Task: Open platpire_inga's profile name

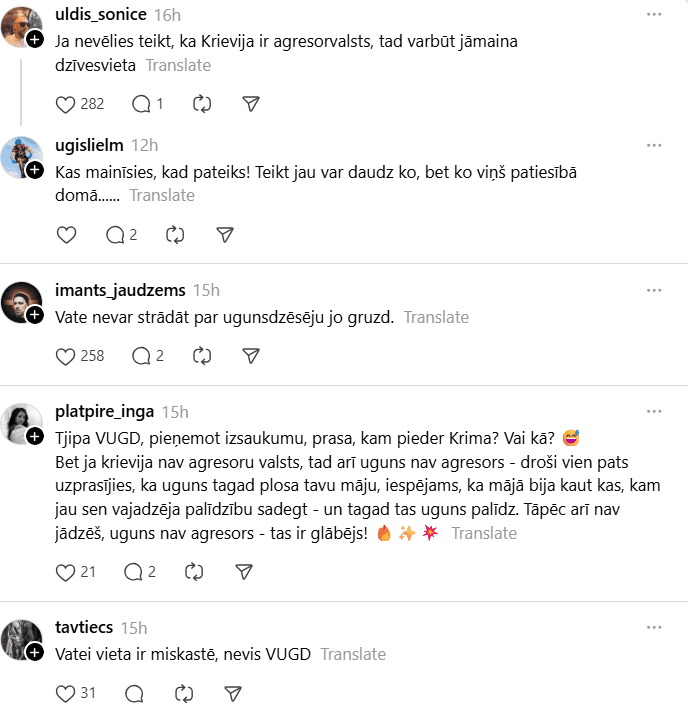Action: click(x=105, y=412)
